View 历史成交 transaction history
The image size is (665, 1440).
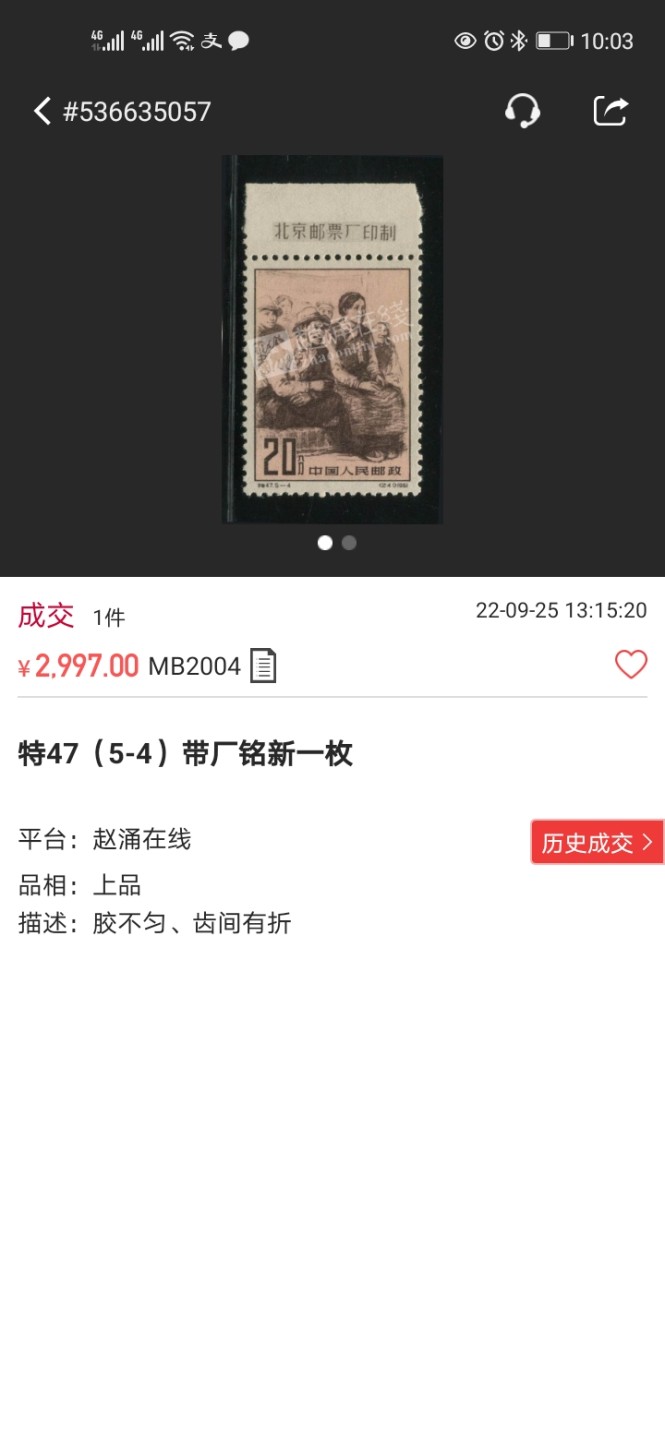[596, 843]
